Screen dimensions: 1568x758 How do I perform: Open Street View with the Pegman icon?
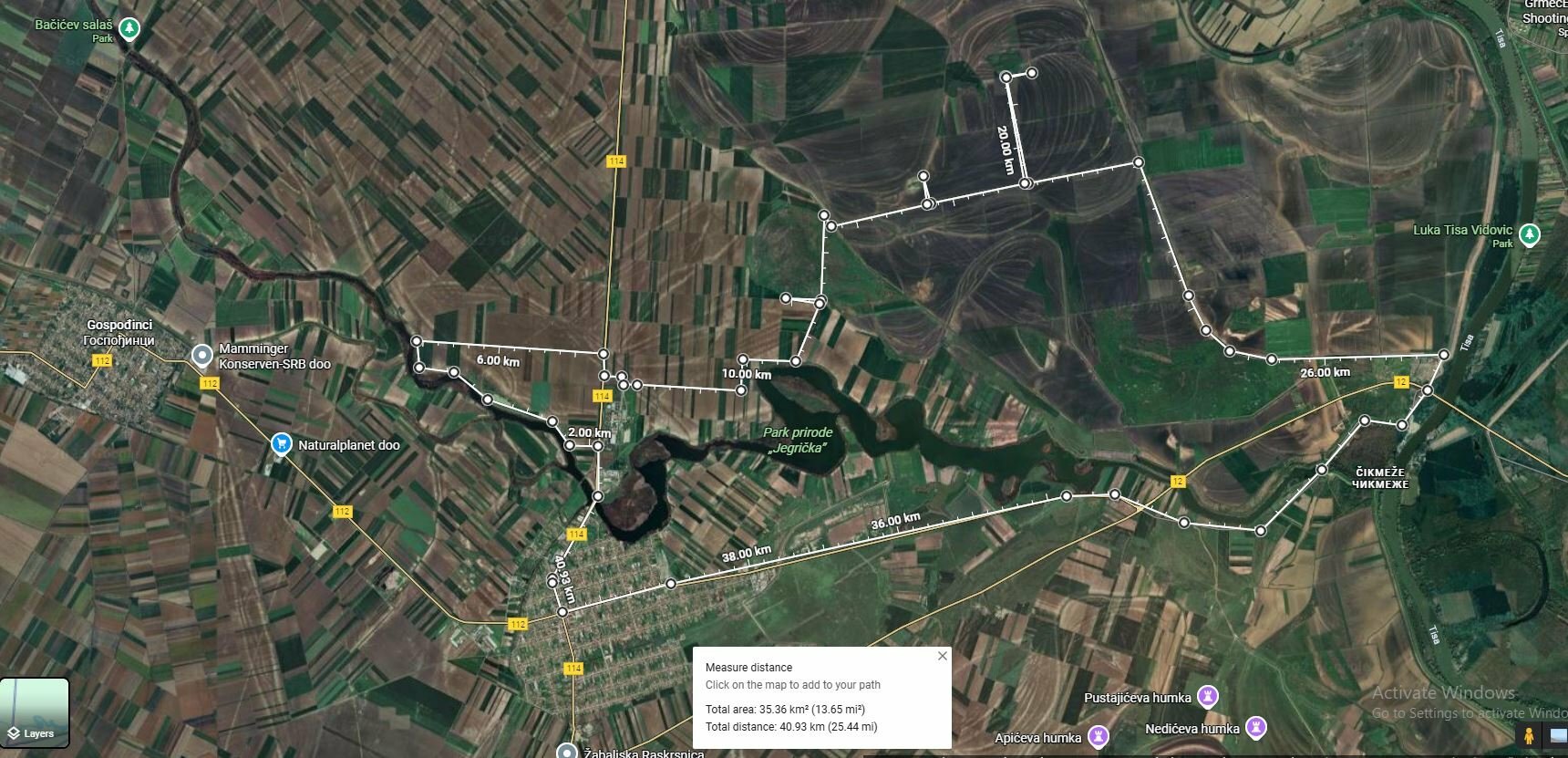[x=1529, y=734]
